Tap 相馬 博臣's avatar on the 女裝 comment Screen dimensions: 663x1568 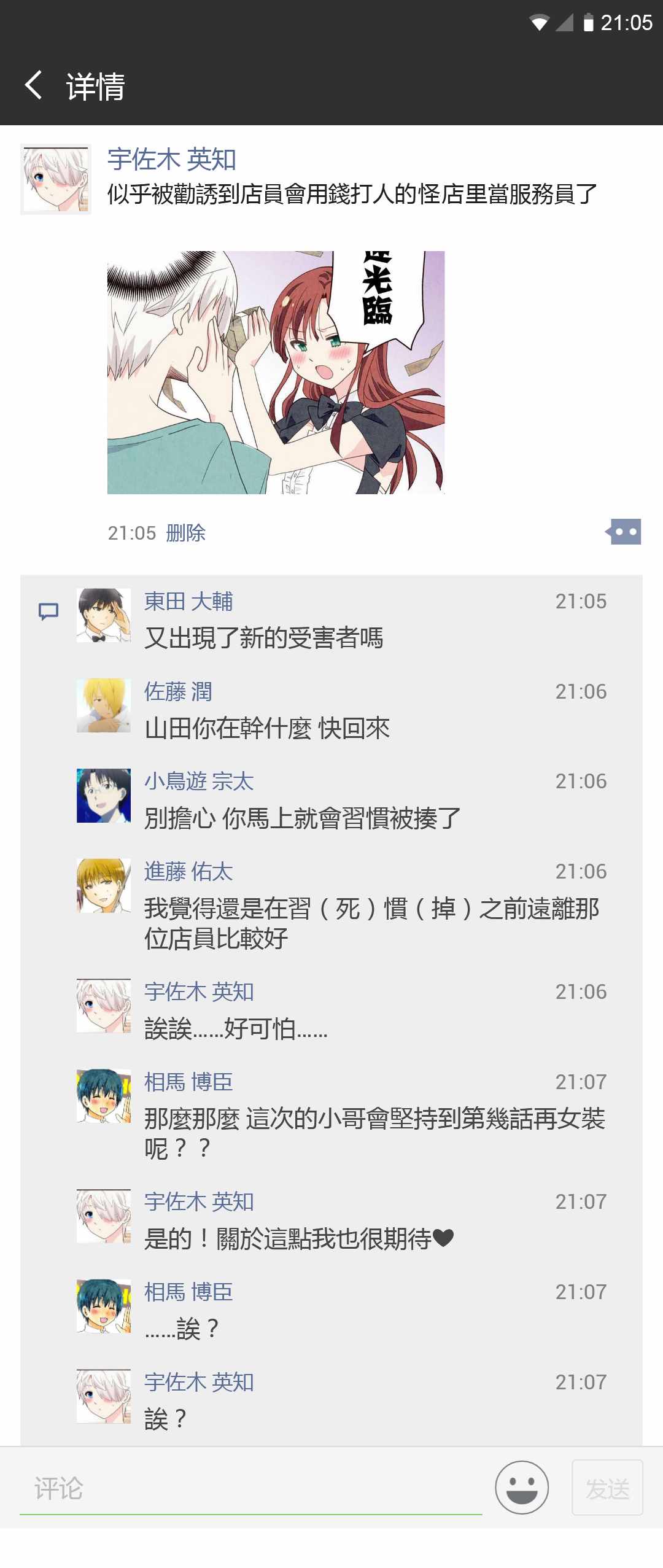click(x=104, y=1096)
